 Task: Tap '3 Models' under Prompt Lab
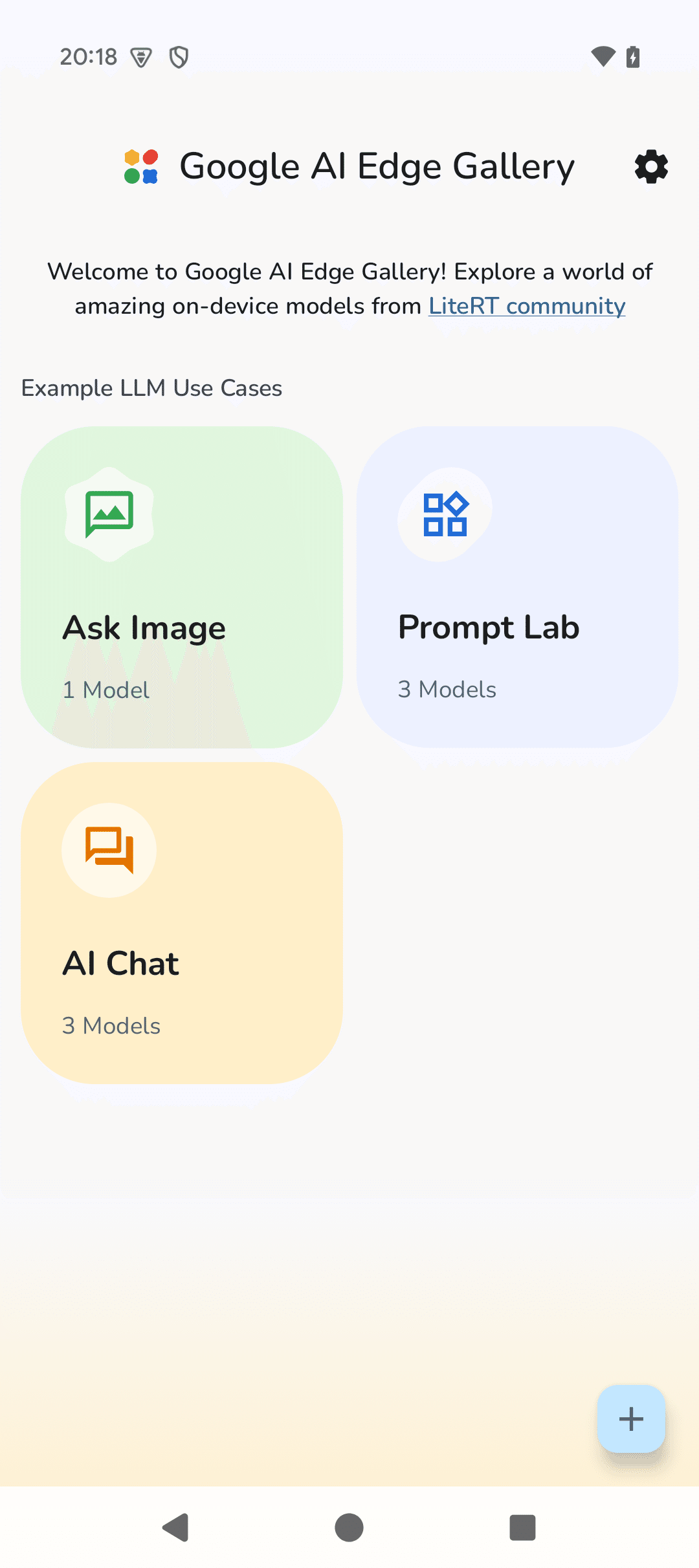[x=447, y=689]
